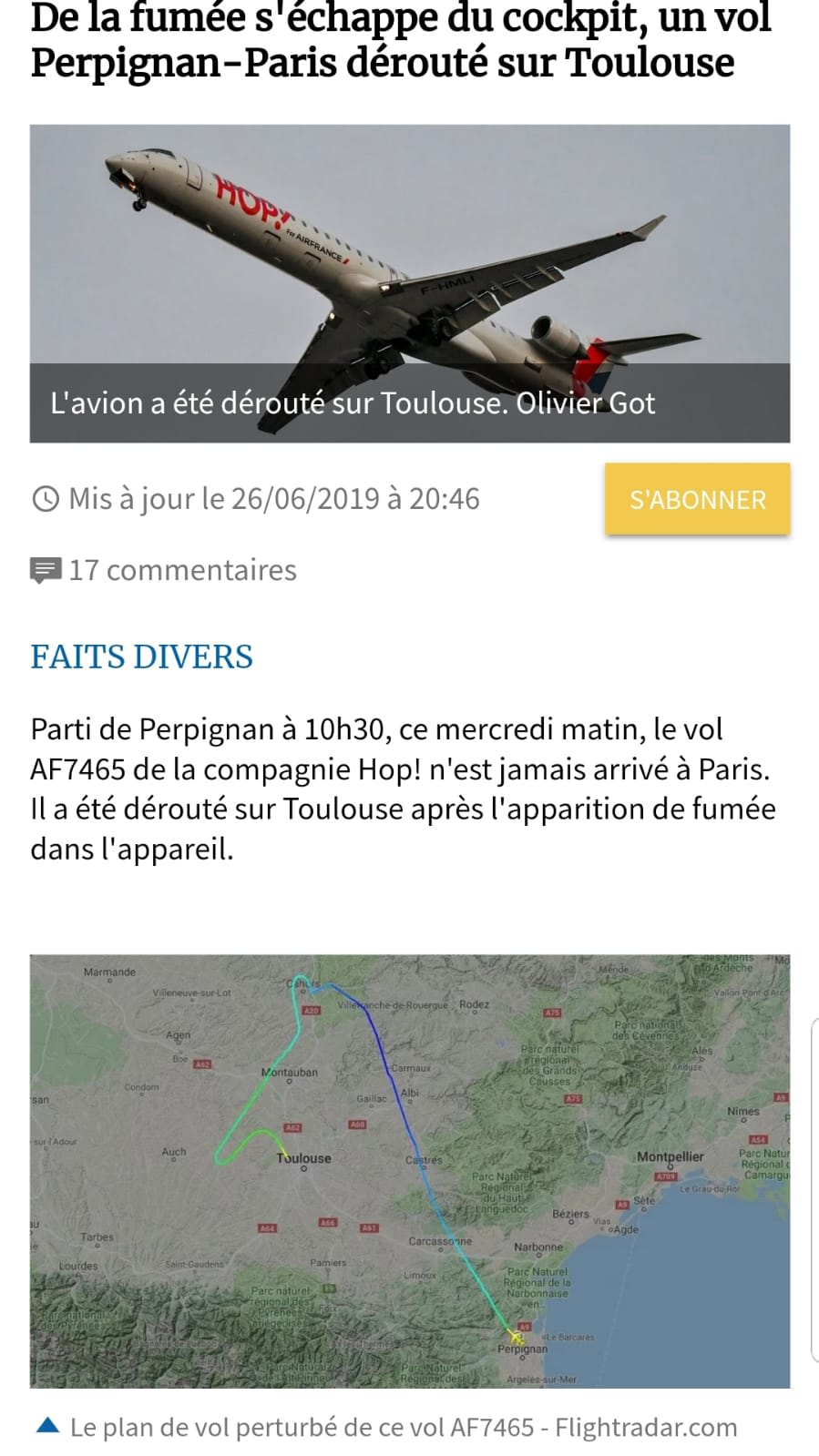Image resolution: width=819 pixels, height=1456 pixels.
Task: Open the FAITS DIVERS category
Action: tap(142, 657)
